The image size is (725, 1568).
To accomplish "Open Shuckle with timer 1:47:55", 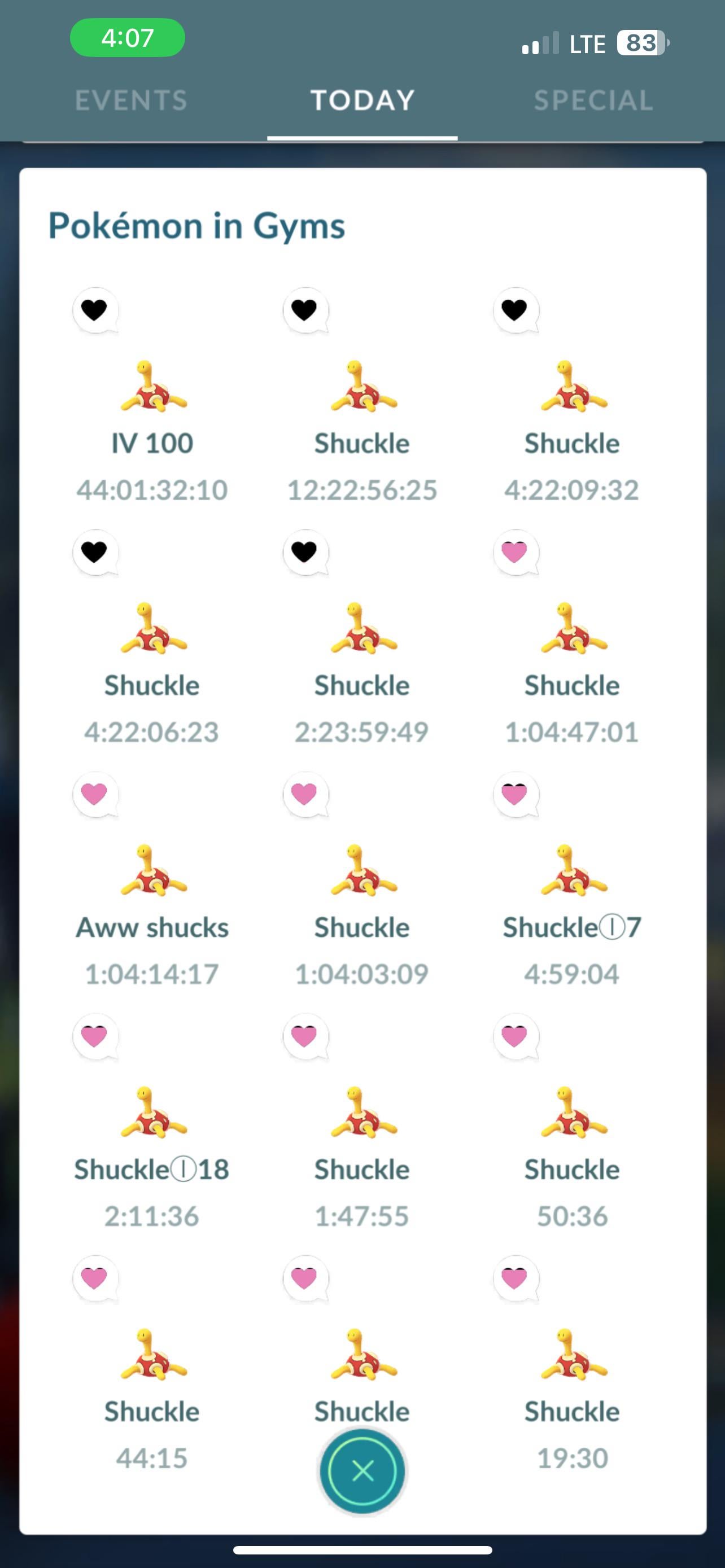I will (x=363, y=1113).
